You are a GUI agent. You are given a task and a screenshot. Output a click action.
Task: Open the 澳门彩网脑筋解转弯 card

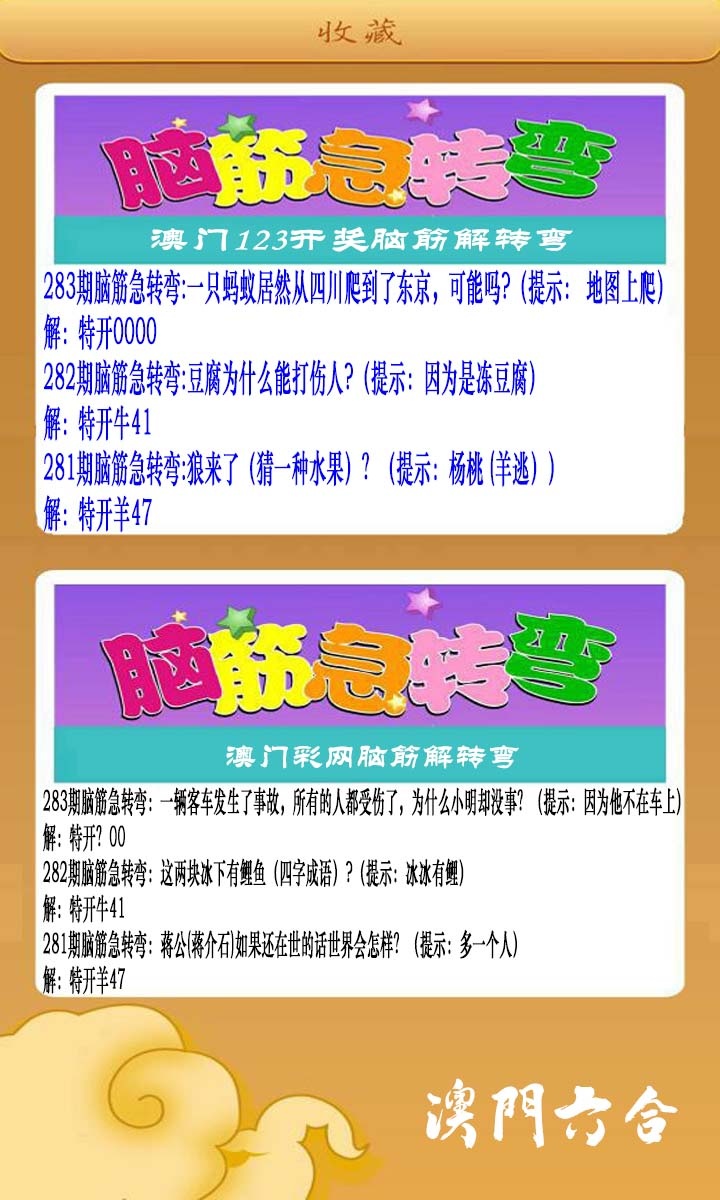coord(359,783)
